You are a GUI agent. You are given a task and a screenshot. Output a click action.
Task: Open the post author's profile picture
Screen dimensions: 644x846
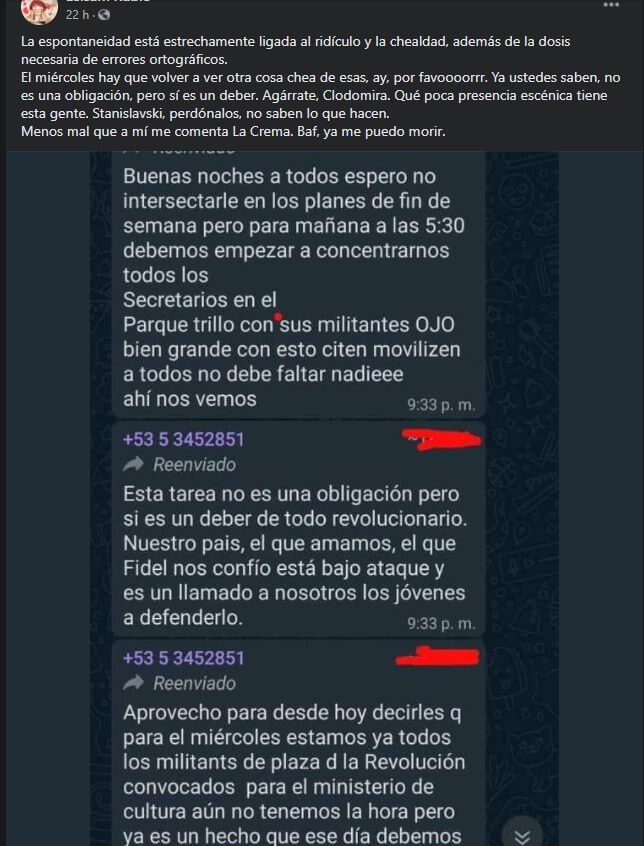click(x=38, y=9)
